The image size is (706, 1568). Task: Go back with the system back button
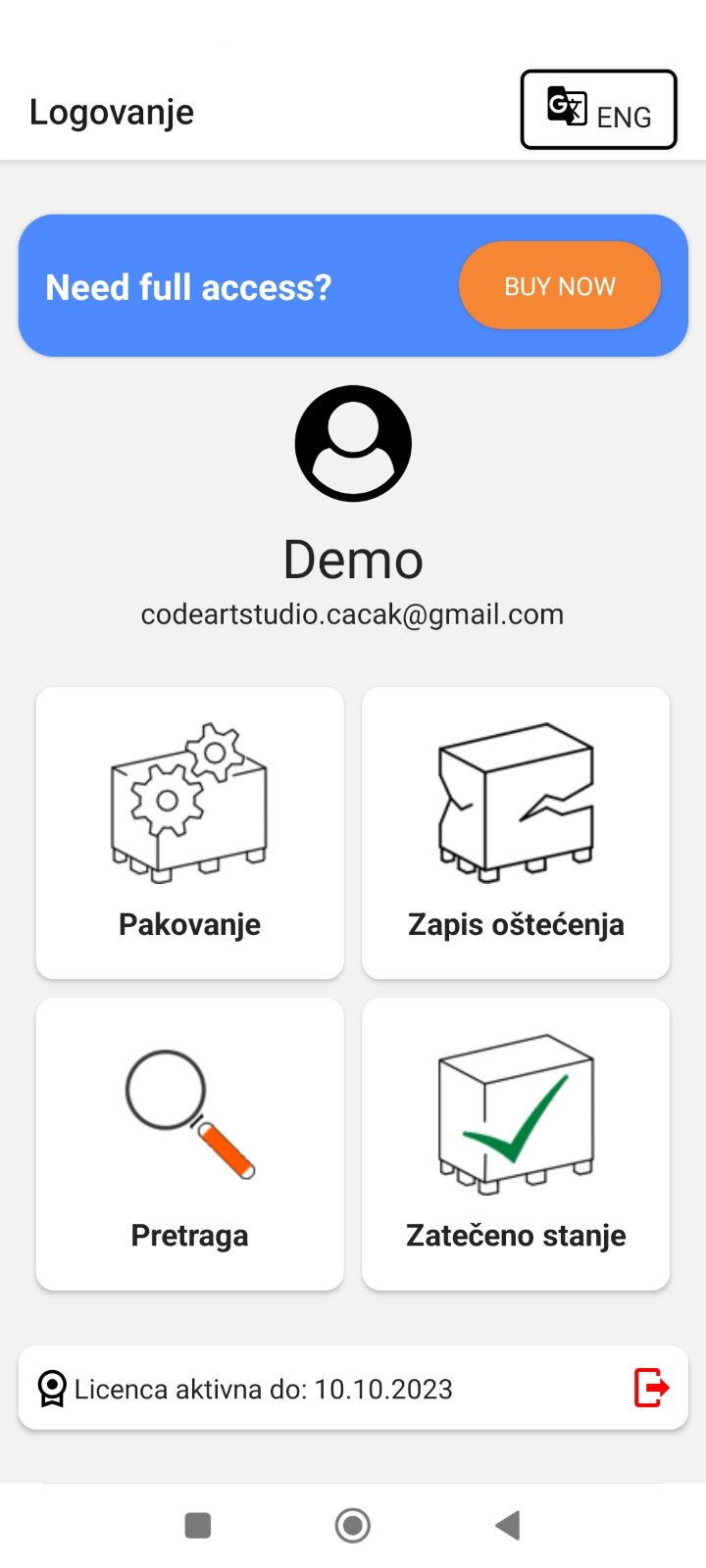(507, 1525)
